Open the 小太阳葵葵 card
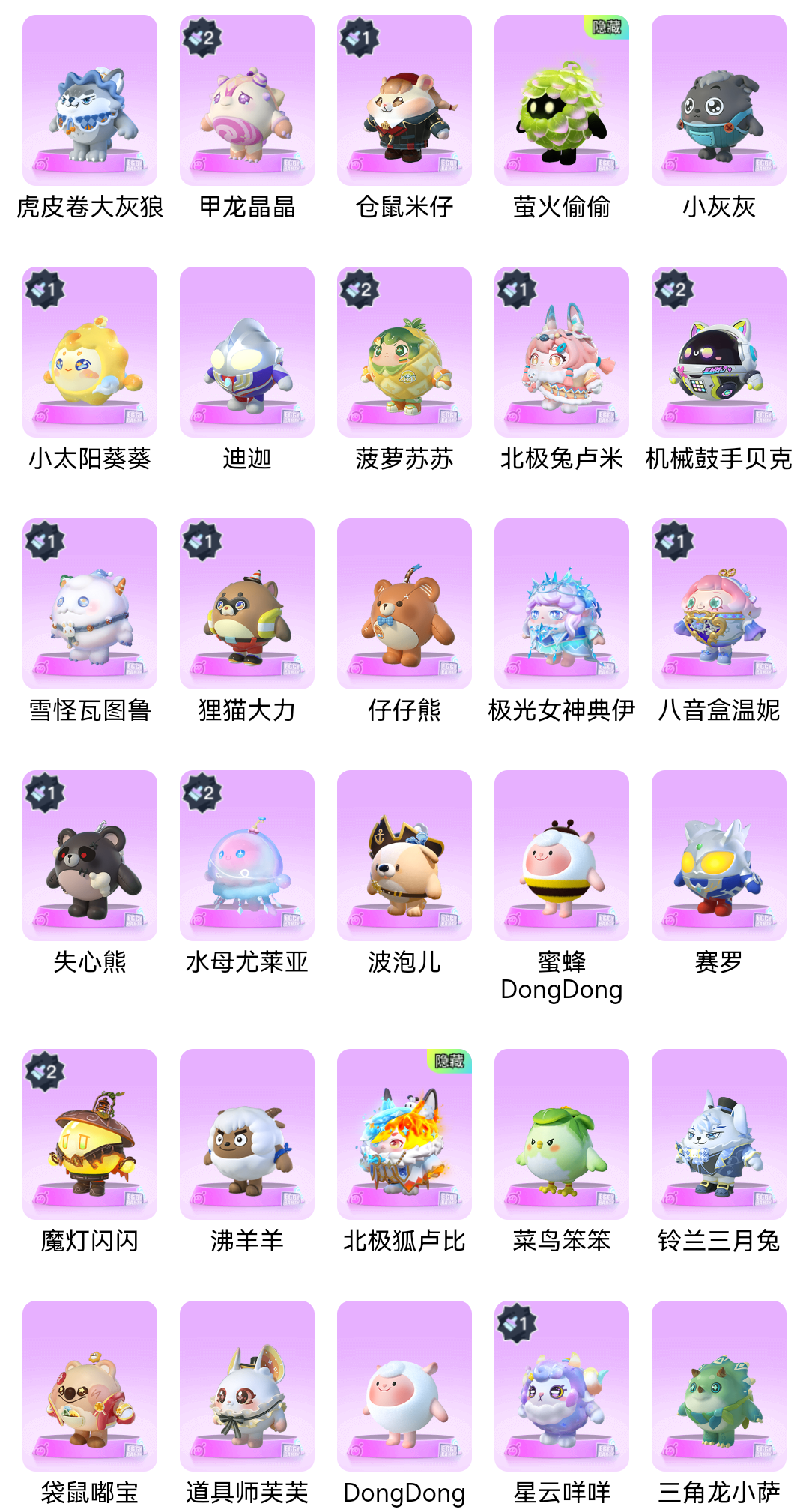Screen dimensions: 809x1512 [x=90, y=352]
